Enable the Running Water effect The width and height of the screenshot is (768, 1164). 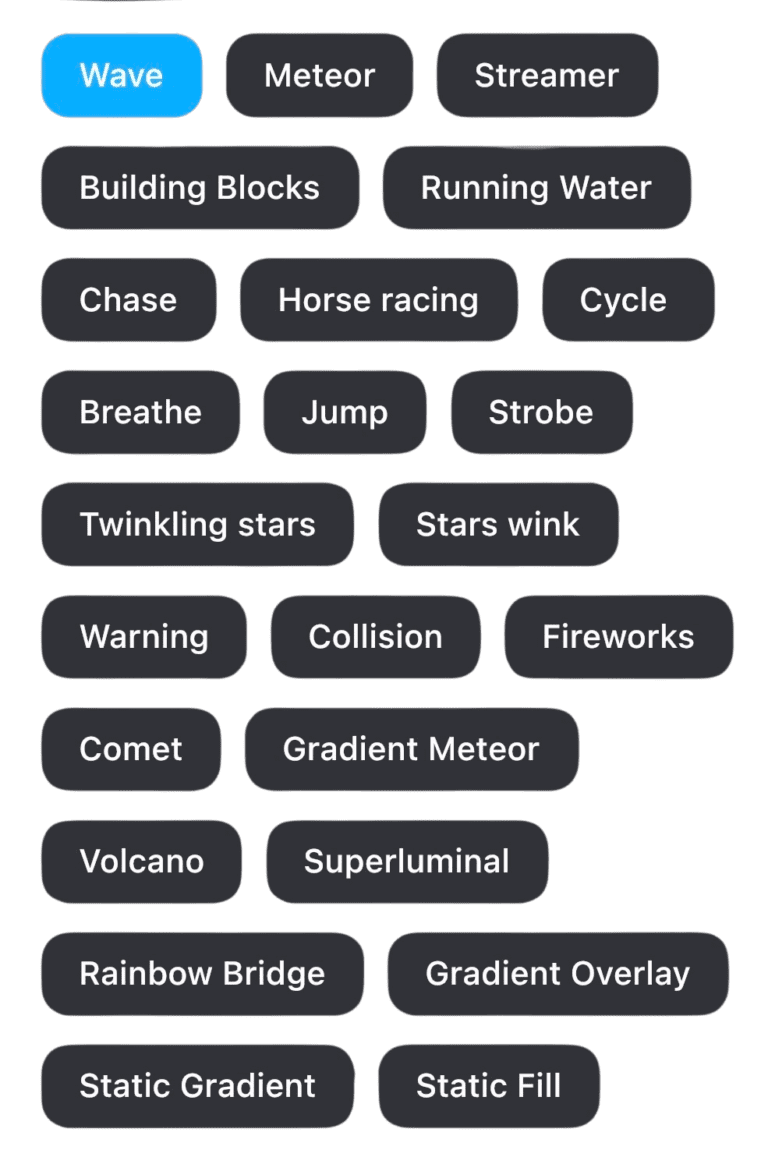tap(536, 187)
